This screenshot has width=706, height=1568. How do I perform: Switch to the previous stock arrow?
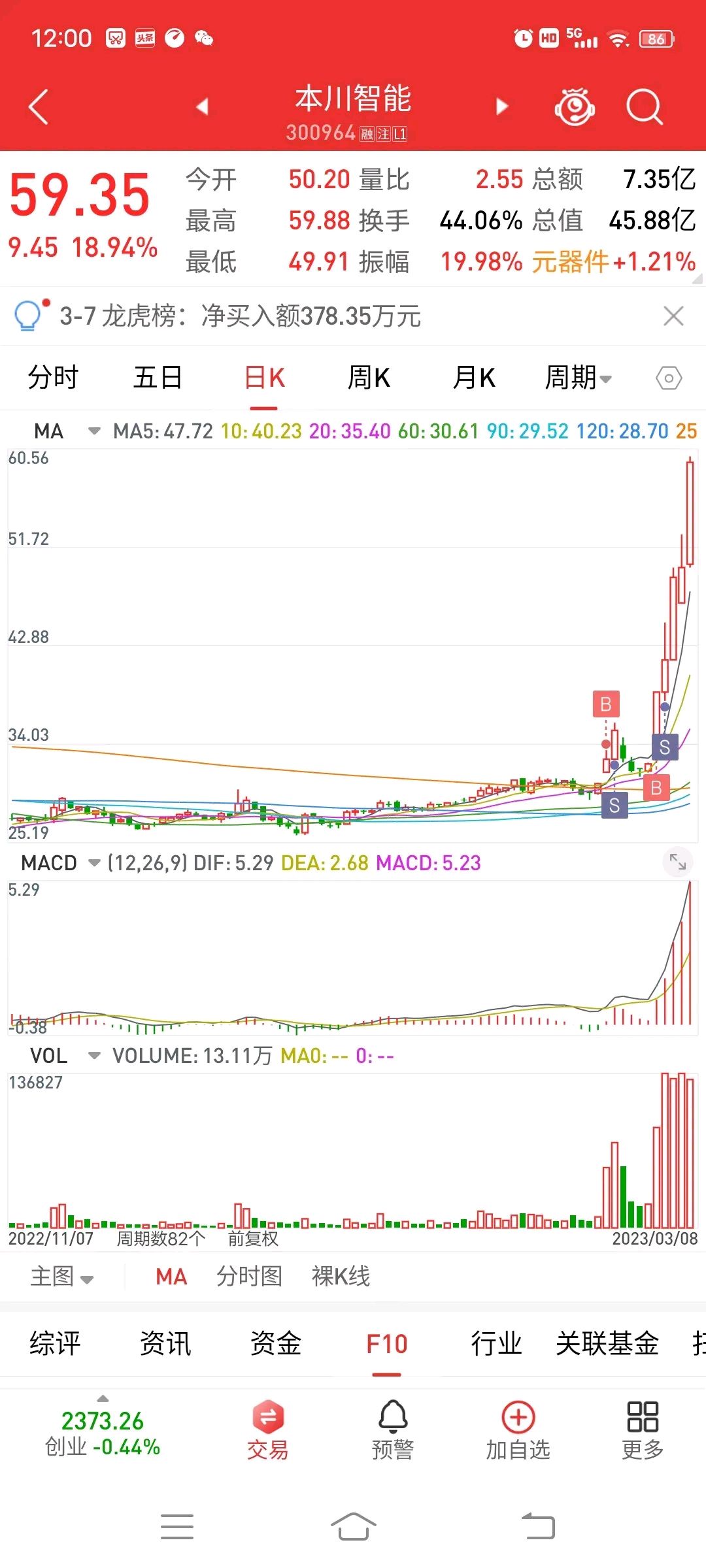202,106
